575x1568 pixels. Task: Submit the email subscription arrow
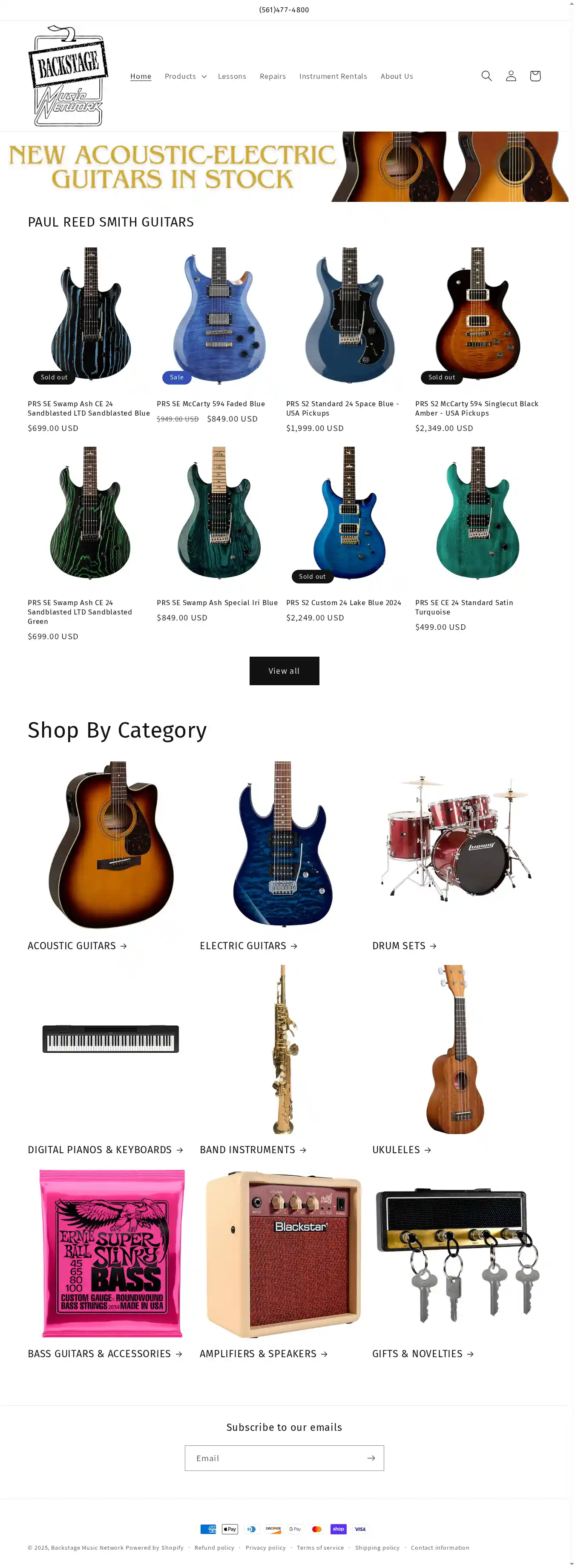pyautogui.click(x=371, y=1458)
